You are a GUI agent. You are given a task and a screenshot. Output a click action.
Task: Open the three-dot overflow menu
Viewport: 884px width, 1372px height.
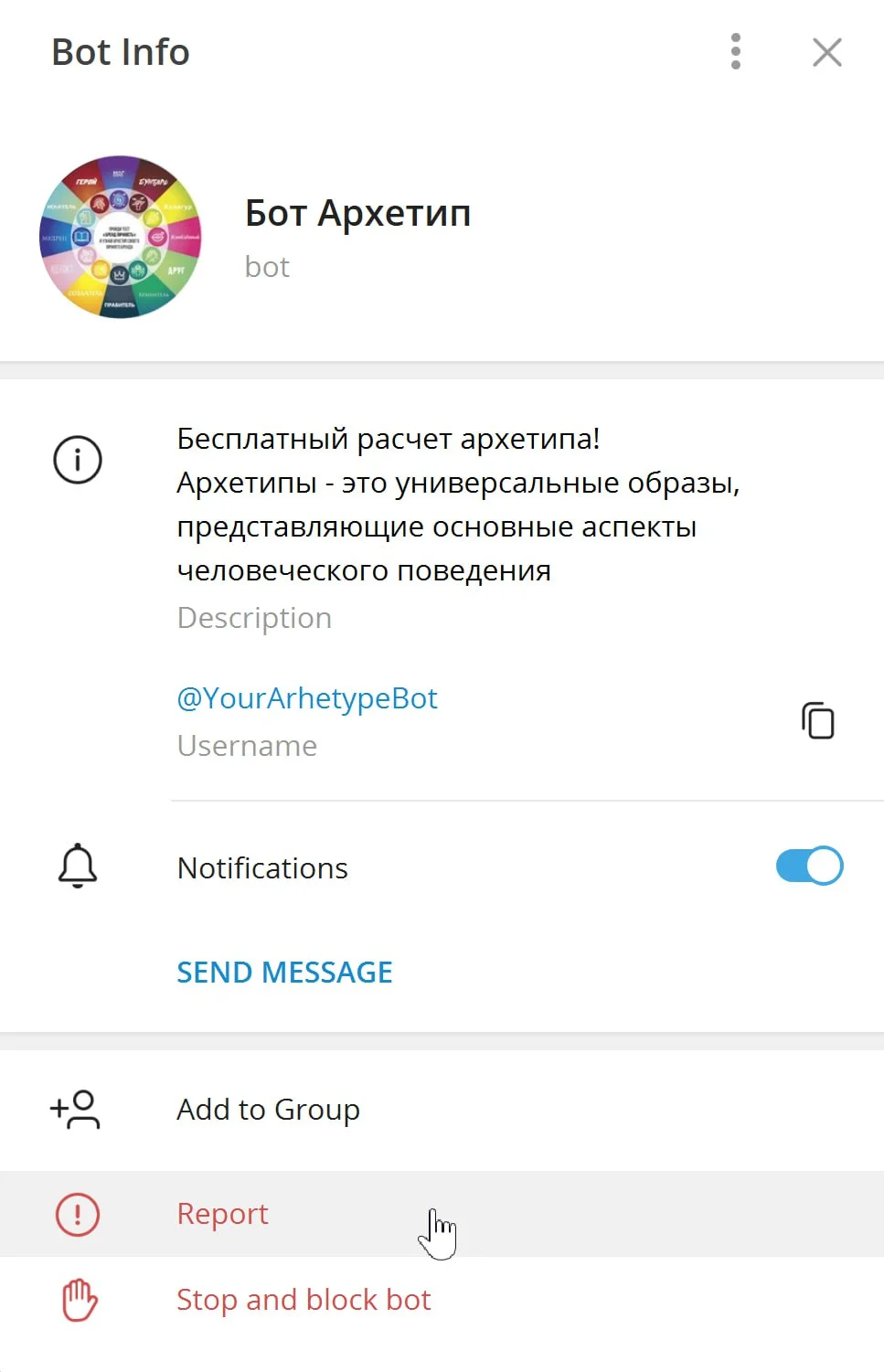tap(735, 52)
